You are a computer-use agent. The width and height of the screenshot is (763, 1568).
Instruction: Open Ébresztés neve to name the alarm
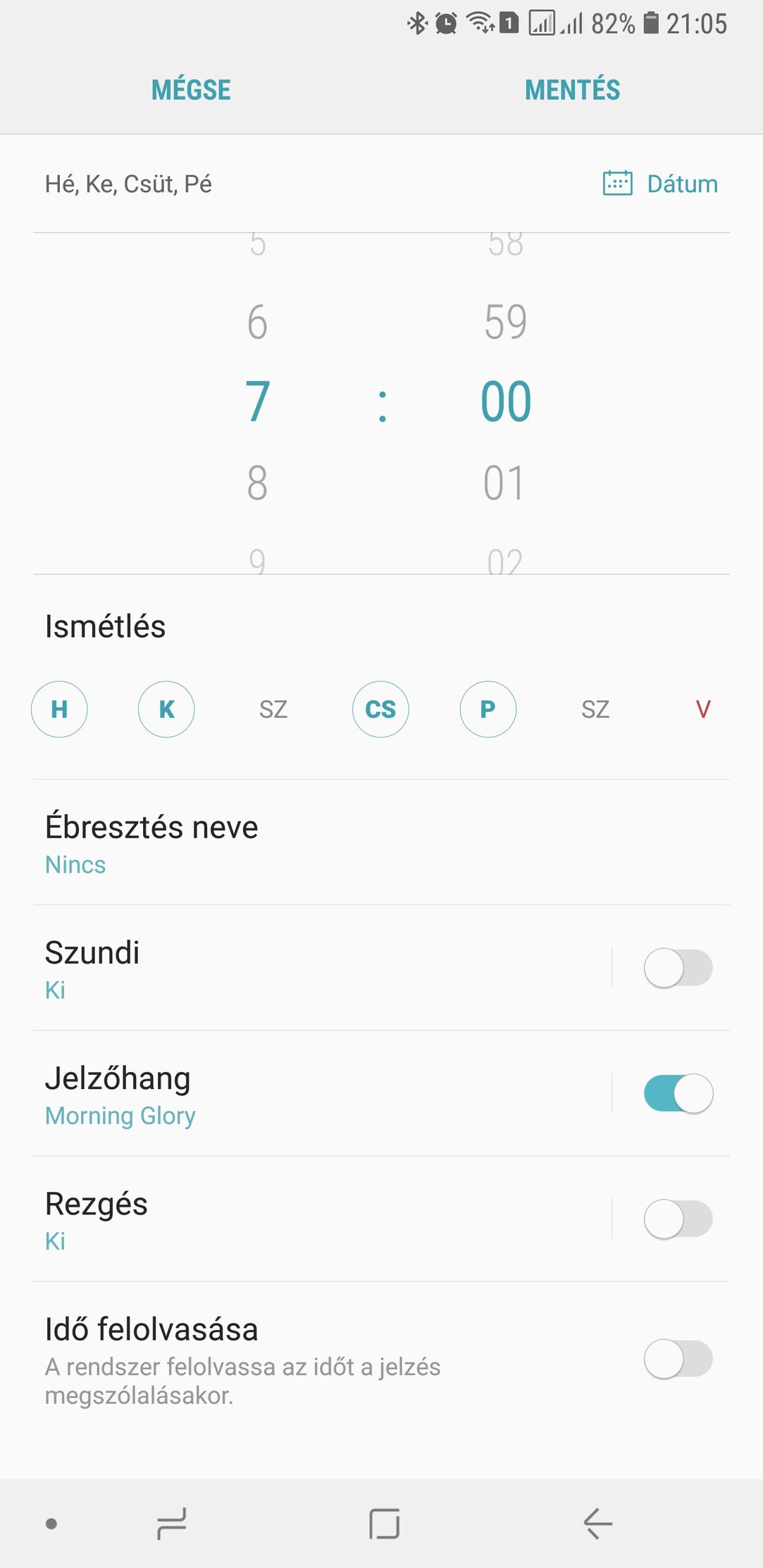[381, 842]
